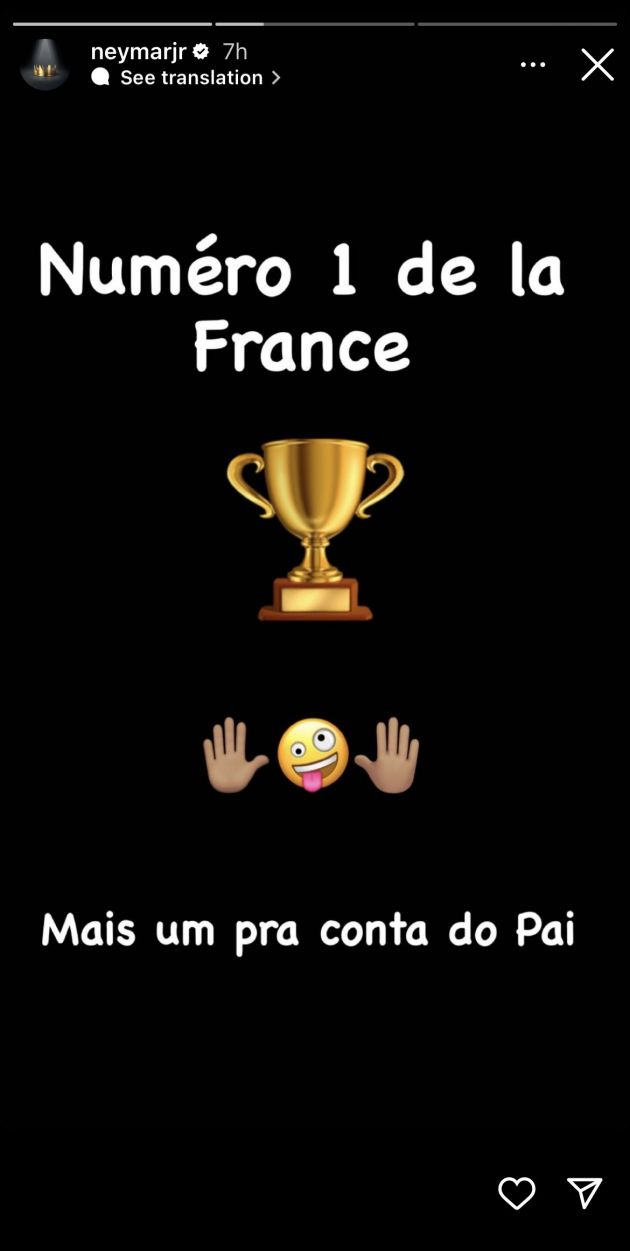Like this story with the heart
The height and width of the screenshot is (1251, 630).
[517, 1193]
